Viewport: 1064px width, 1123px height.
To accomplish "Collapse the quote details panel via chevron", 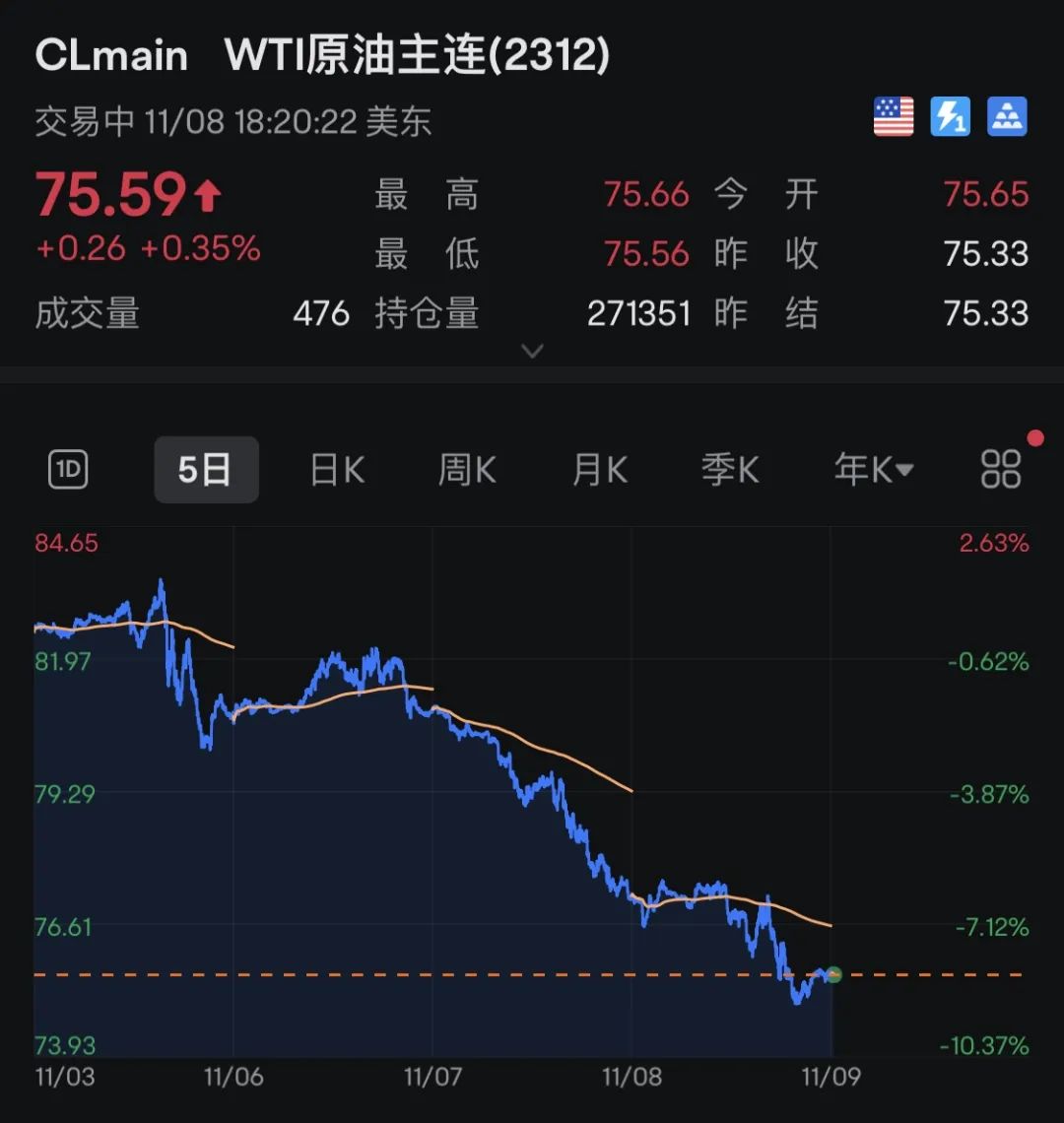I will click(532, 352).
